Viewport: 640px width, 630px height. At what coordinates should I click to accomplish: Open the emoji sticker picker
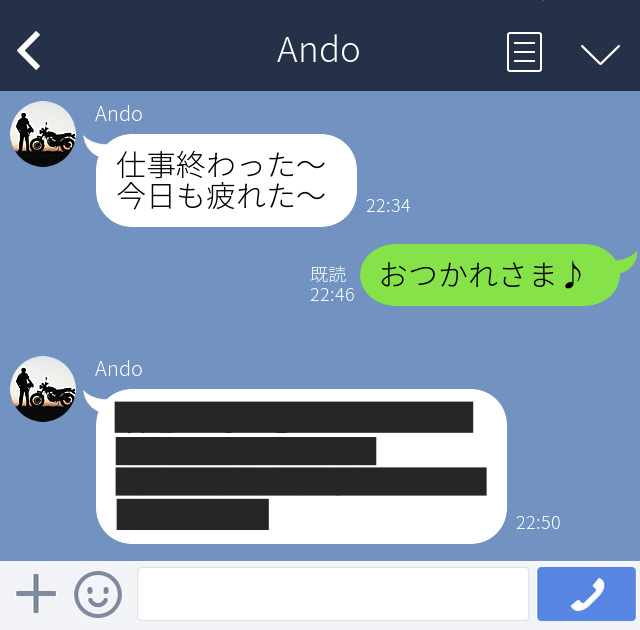[x=98, y=595]
